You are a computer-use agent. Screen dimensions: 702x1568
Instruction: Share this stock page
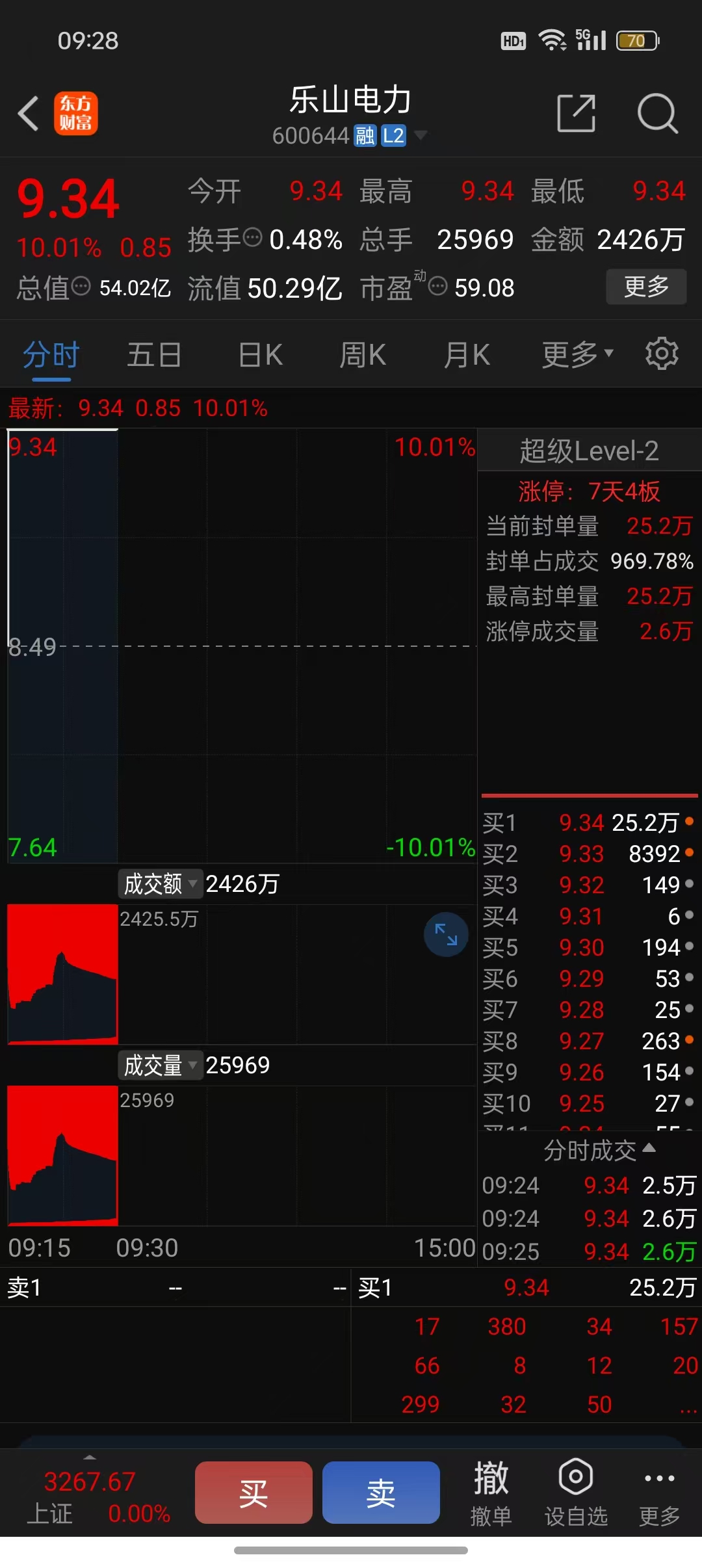click(x=577, y=113)
